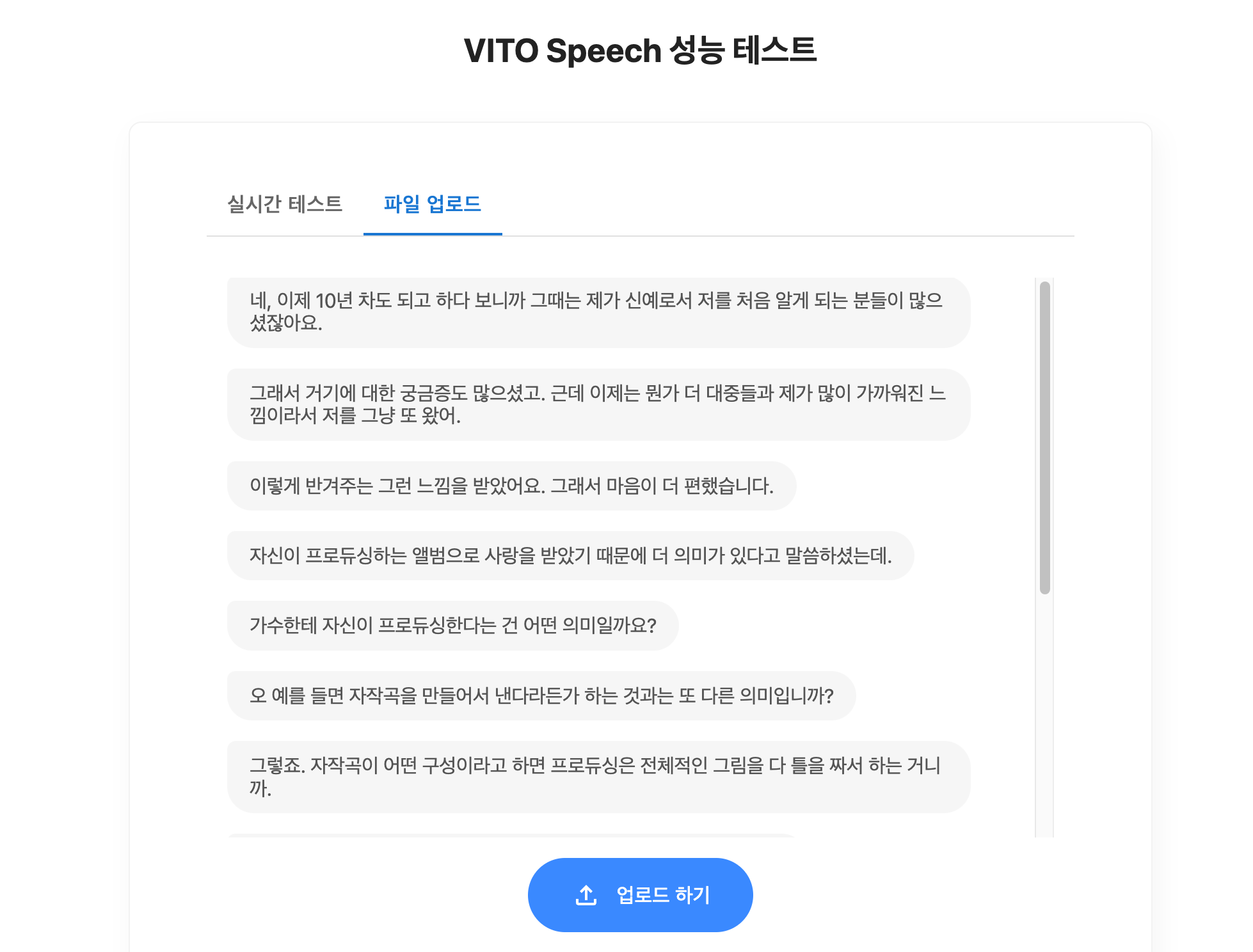The width and height of the screenshot is (1253, 952).
Task: Switch to the 실시간 테스트 tab
Action: pyautogui.click(x=285, y=204)
